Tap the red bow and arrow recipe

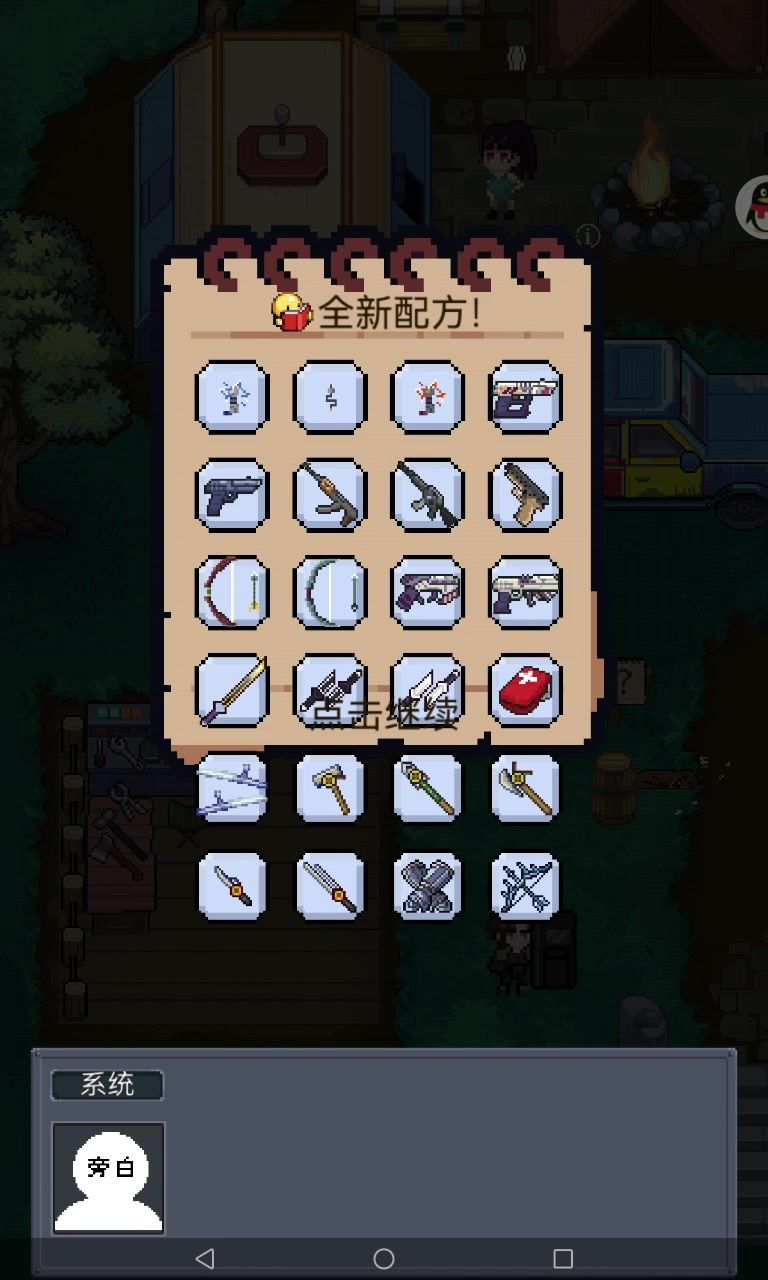(x=232, y=592)
